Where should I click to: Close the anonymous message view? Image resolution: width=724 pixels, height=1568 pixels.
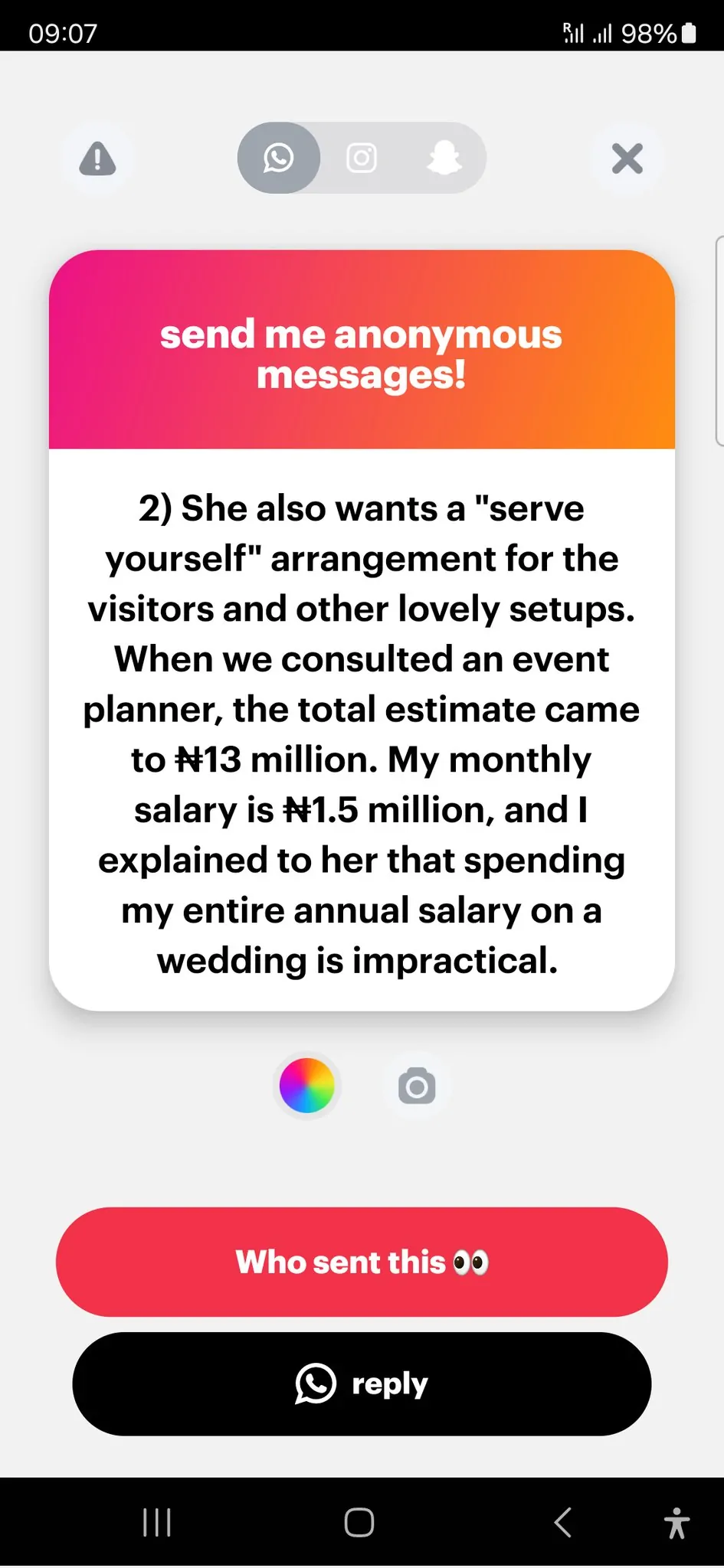[627, 159]
